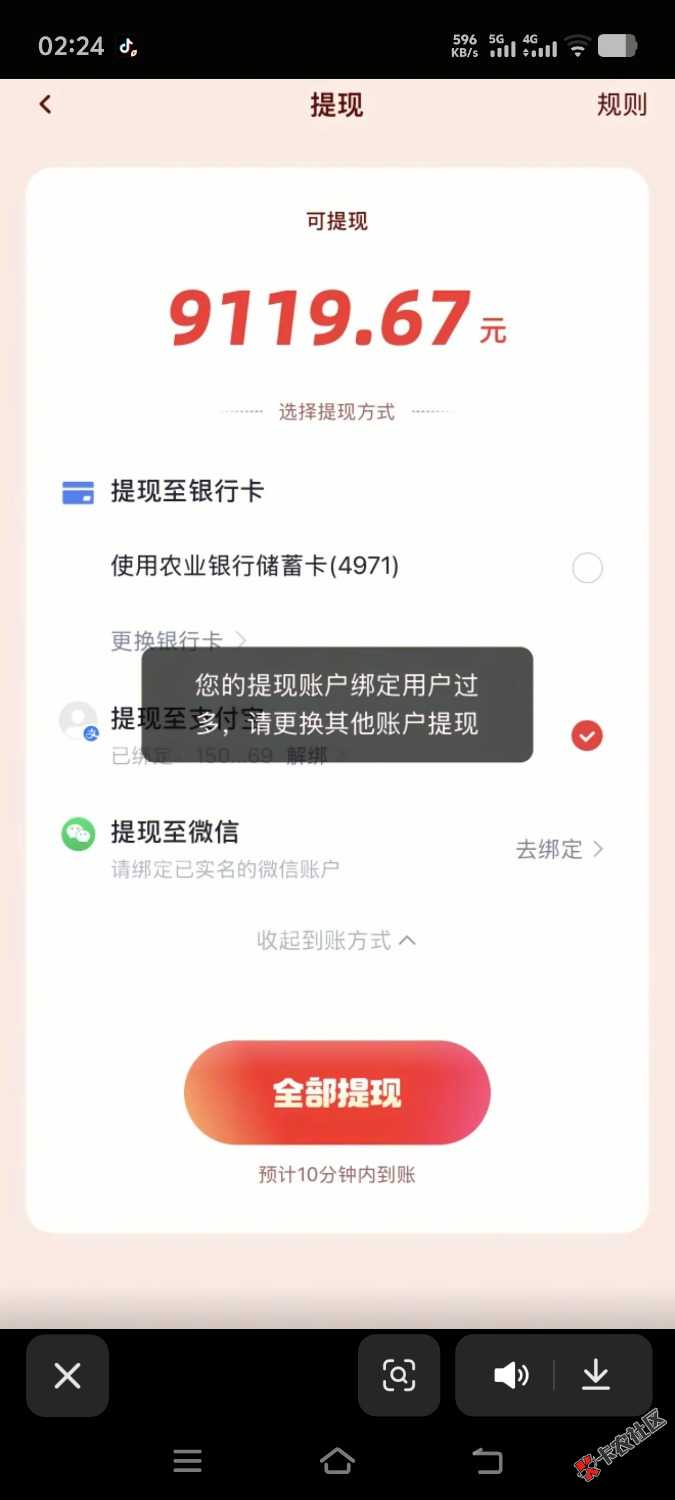The image size is (675, 1500).
Task: Collapse the 收起到账方式 section
Action: coord(336,940)
